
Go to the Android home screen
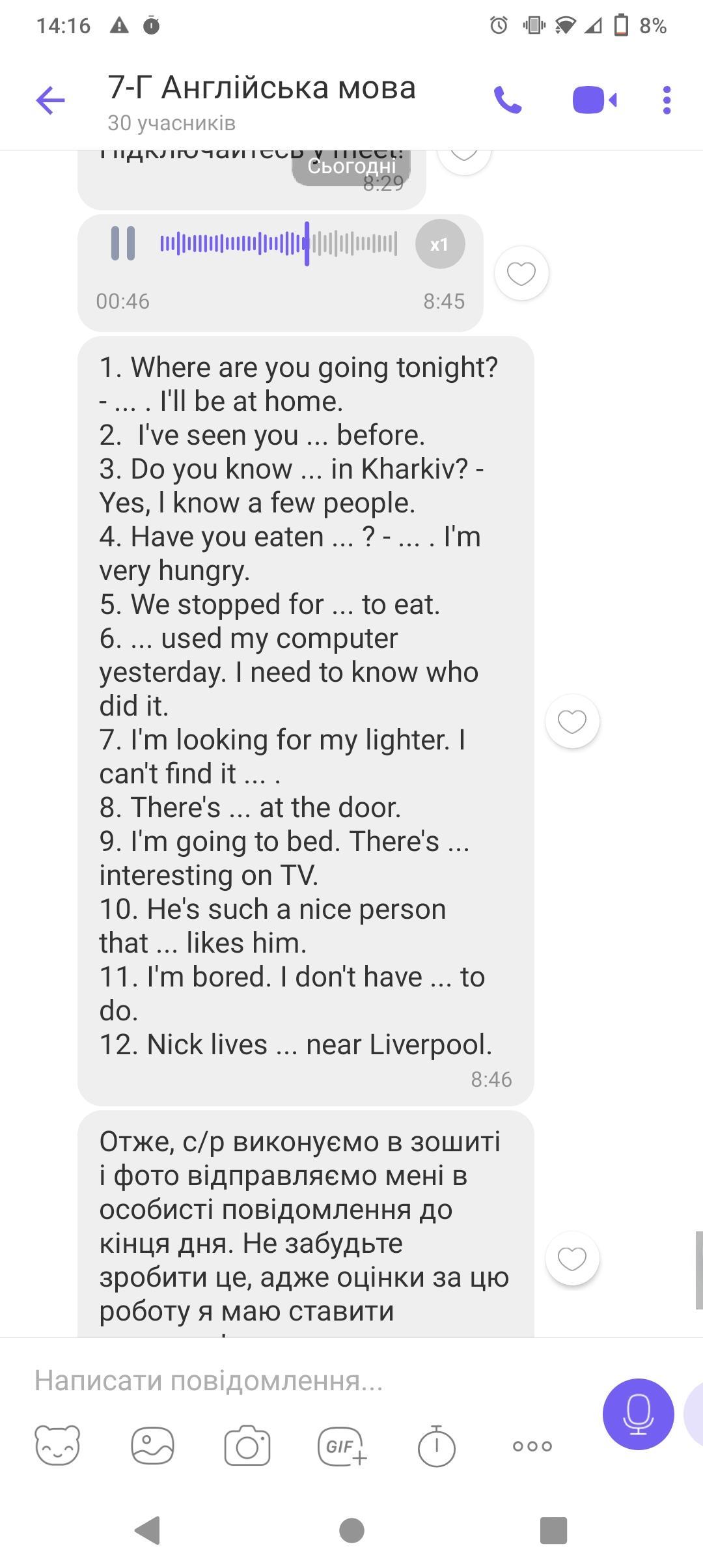point(351,1530)
